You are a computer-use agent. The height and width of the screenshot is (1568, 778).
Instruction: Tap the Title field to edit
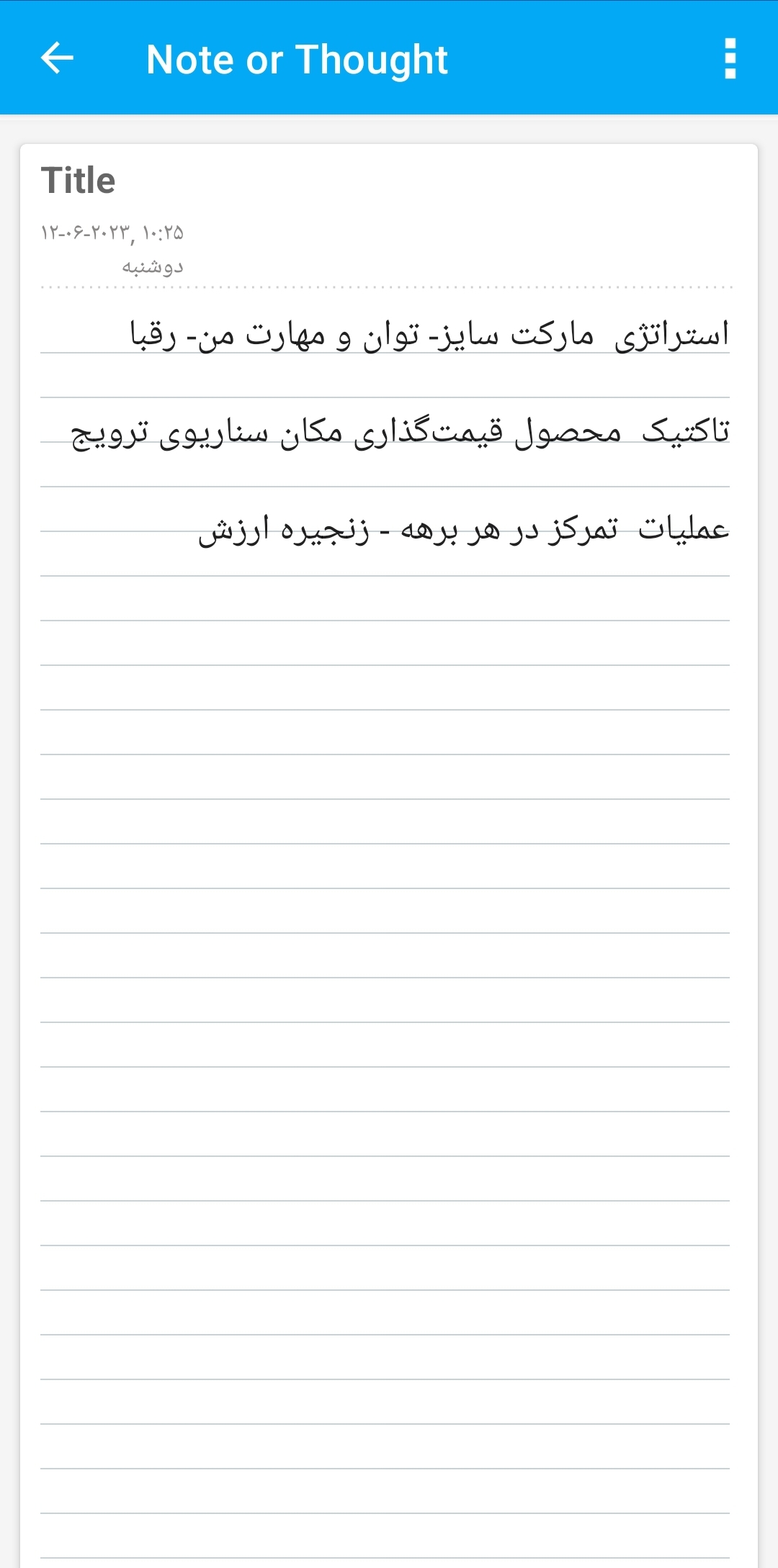[x=385, y=180]
